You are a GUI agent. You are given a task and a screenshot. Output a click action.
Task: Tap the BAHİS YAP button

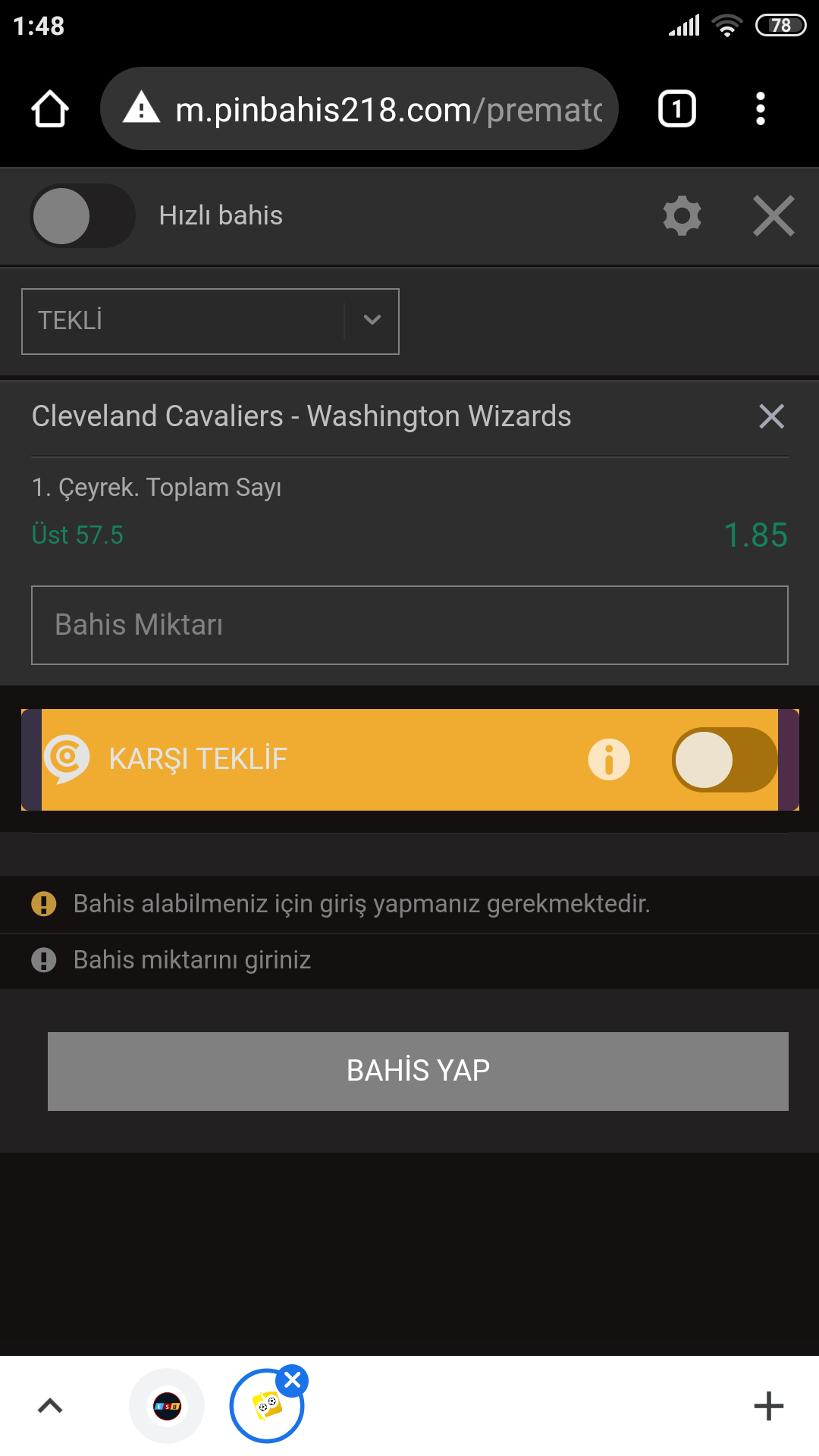coord(418,1071)
